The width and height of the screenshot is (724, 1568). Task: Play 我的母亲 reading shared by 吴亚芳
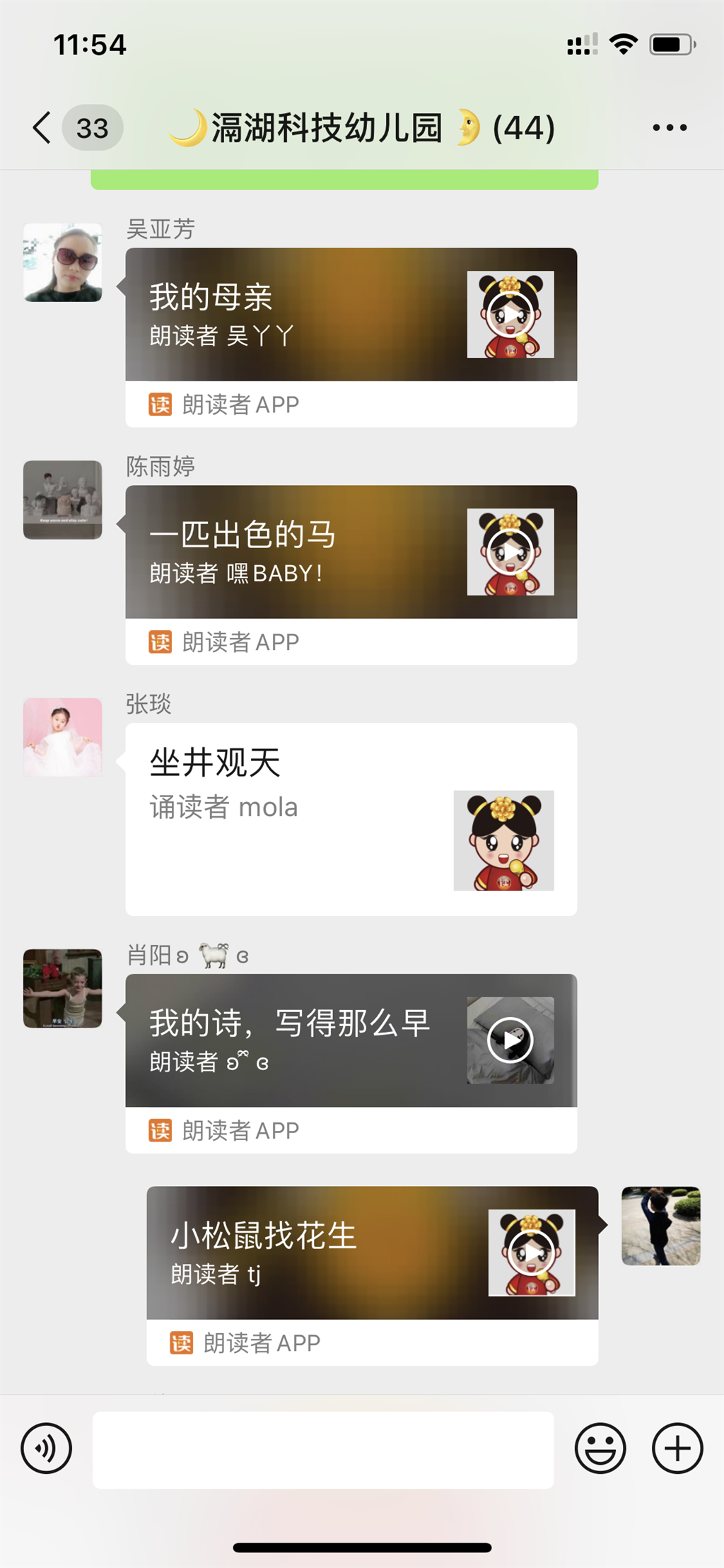tap(510, 314)
